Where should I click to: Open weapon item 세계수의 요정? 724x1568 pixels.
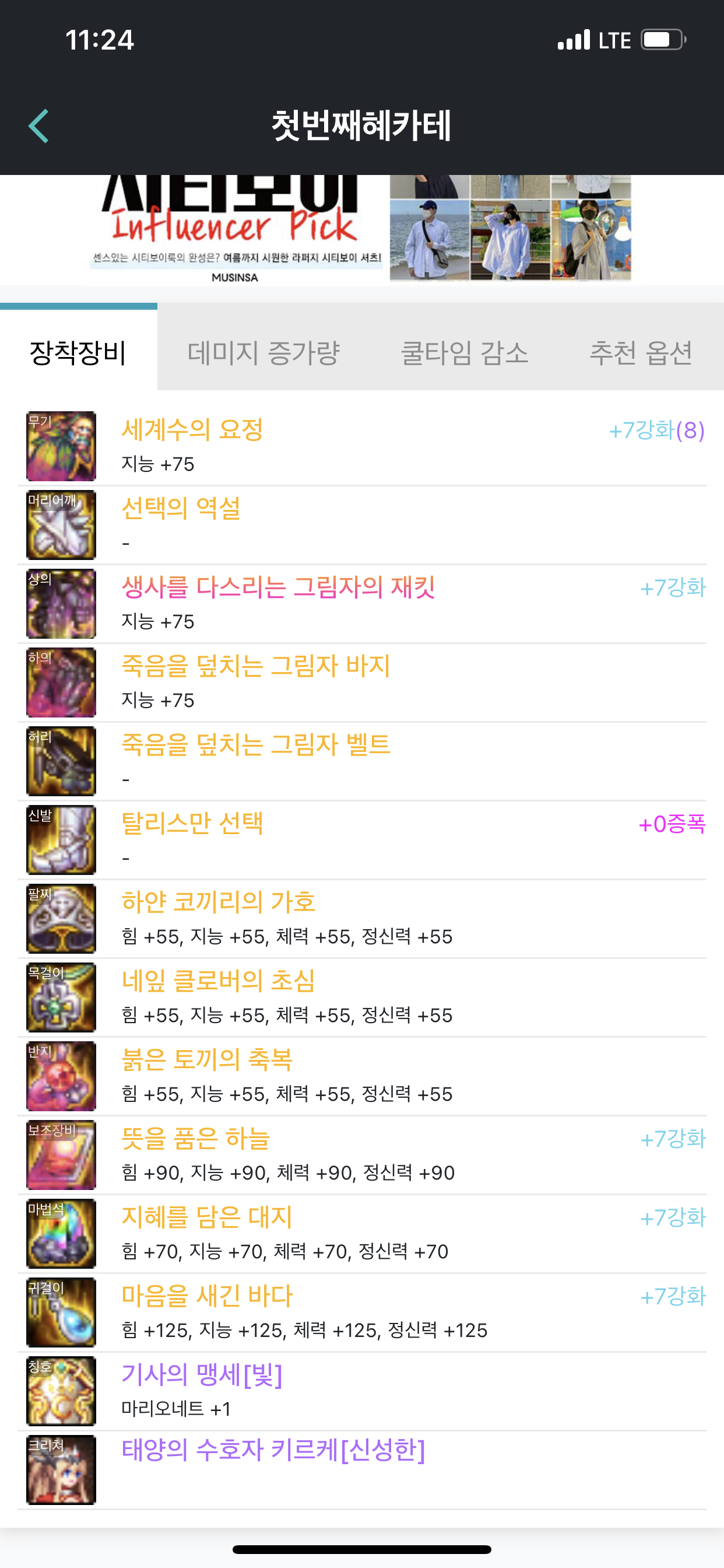pyautogui.click(x=362, y=446)
